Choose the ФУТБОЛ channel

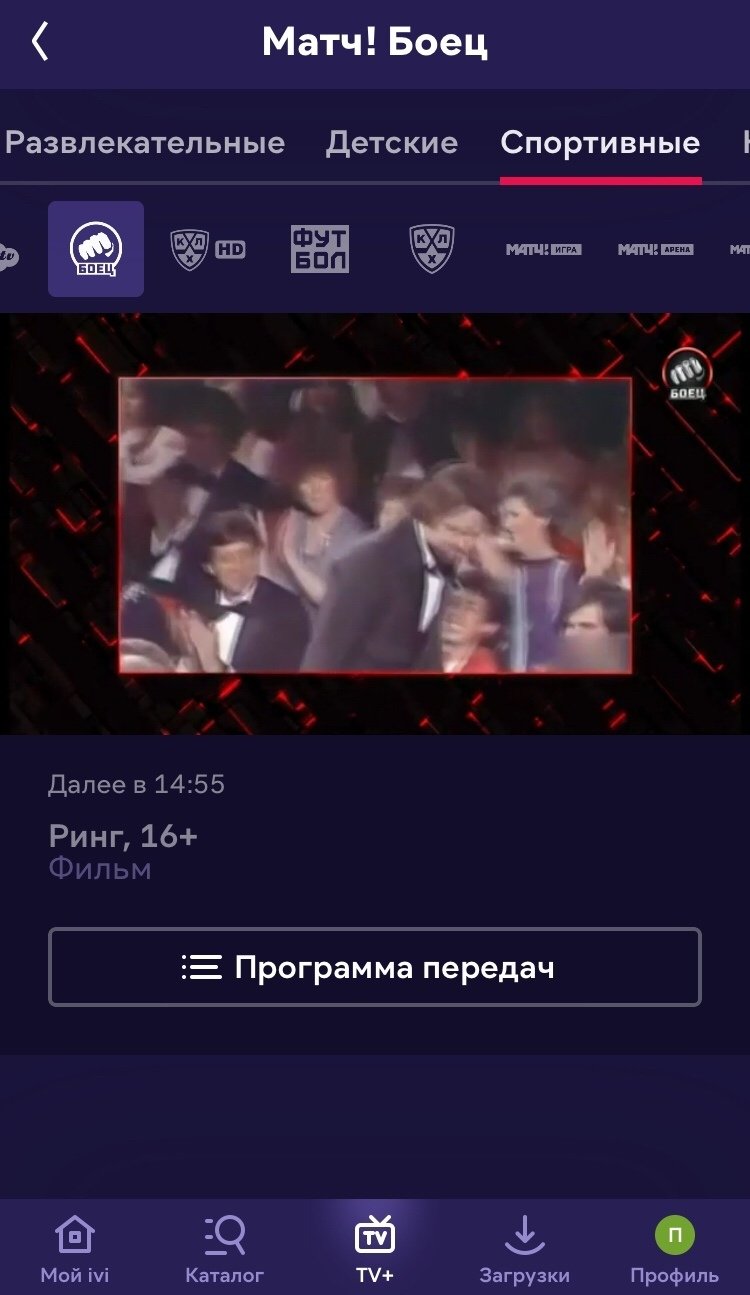point(320,249)
